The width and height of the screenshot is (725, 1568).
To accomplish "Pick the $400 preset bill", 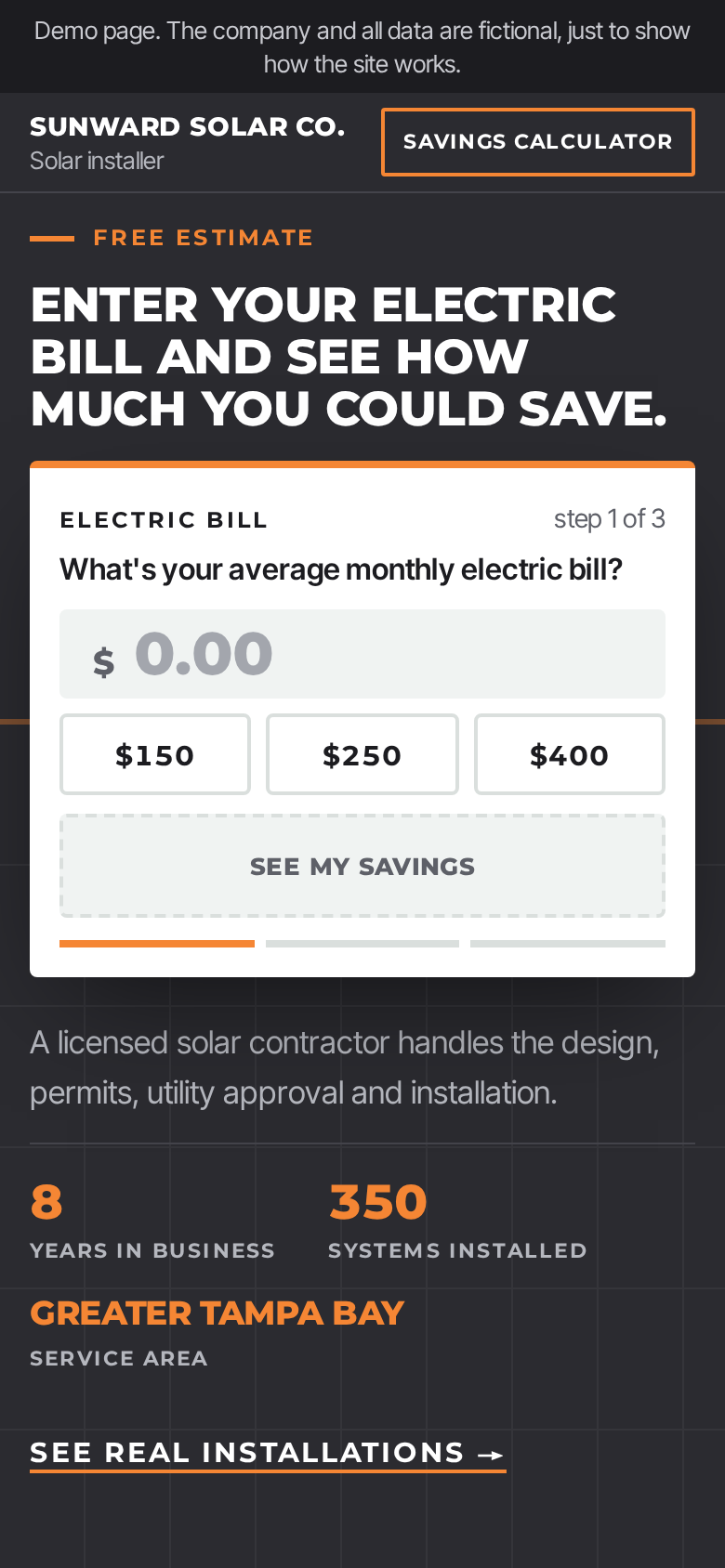I will (570, 754).
